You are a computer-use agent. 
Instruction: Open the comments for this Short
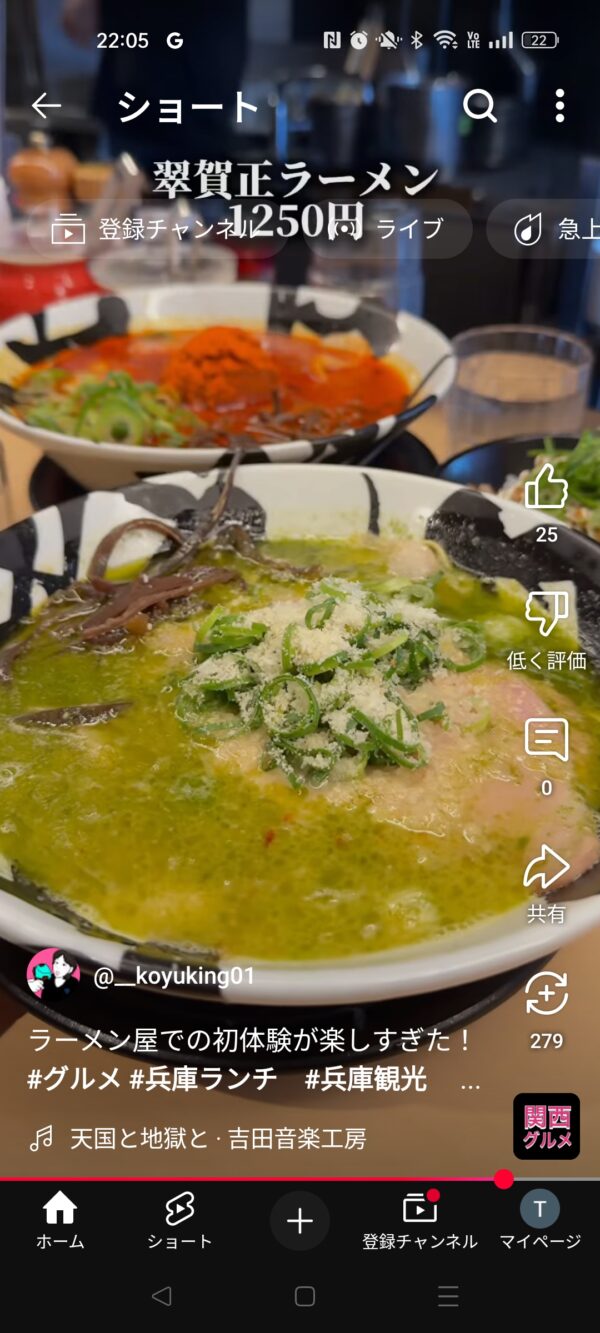pyautogui.click(x=546, y=742)
